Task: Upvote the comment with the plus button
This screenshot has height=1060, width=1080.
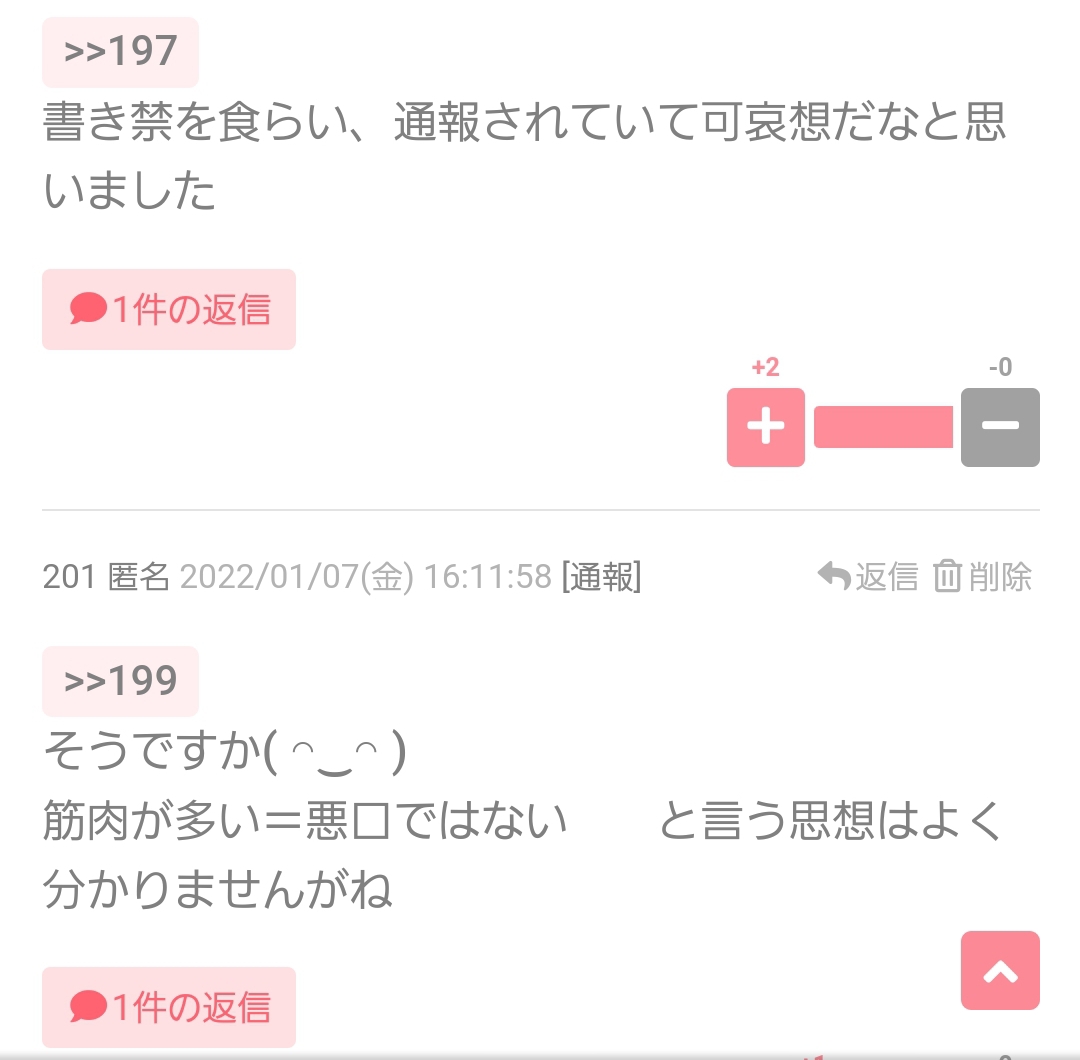Action: 765,427
